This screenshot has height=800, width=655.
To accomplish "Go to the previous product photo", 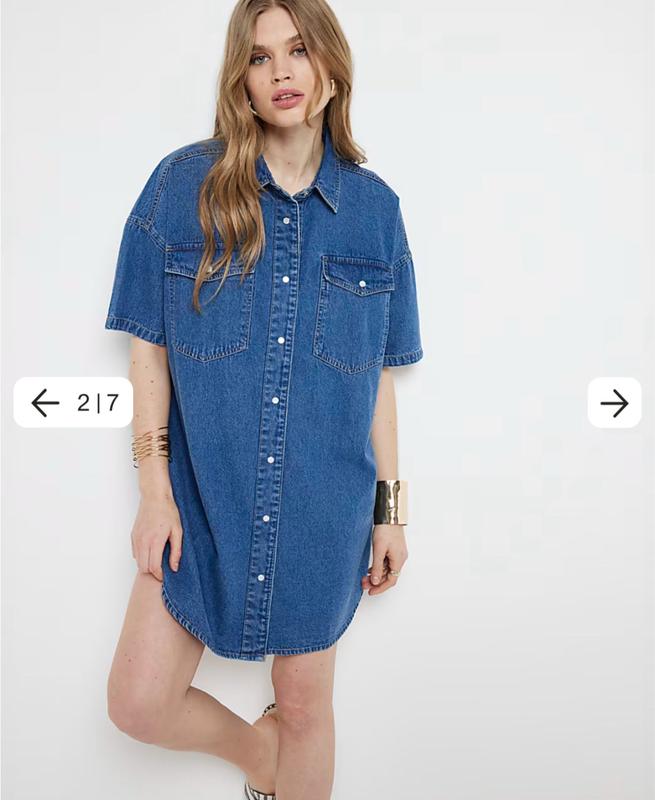I will 45,403.
